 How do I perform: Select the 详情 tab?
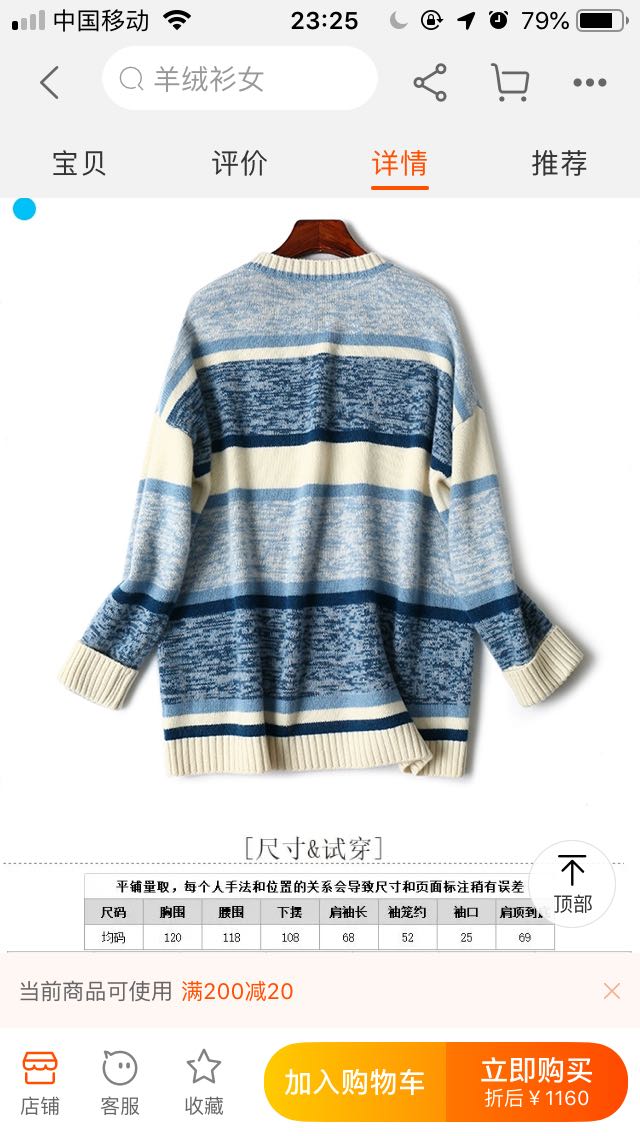point(400,163)
